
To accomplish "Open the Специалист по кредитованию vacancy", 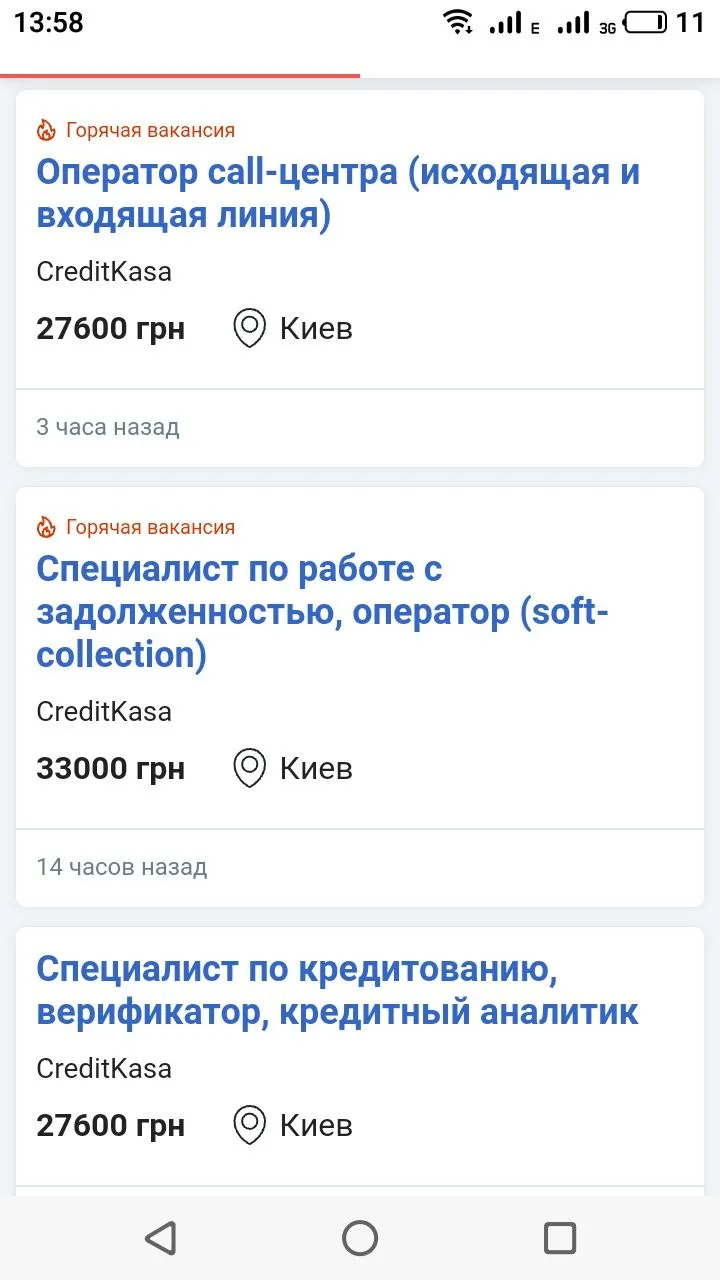I will 337,990.
